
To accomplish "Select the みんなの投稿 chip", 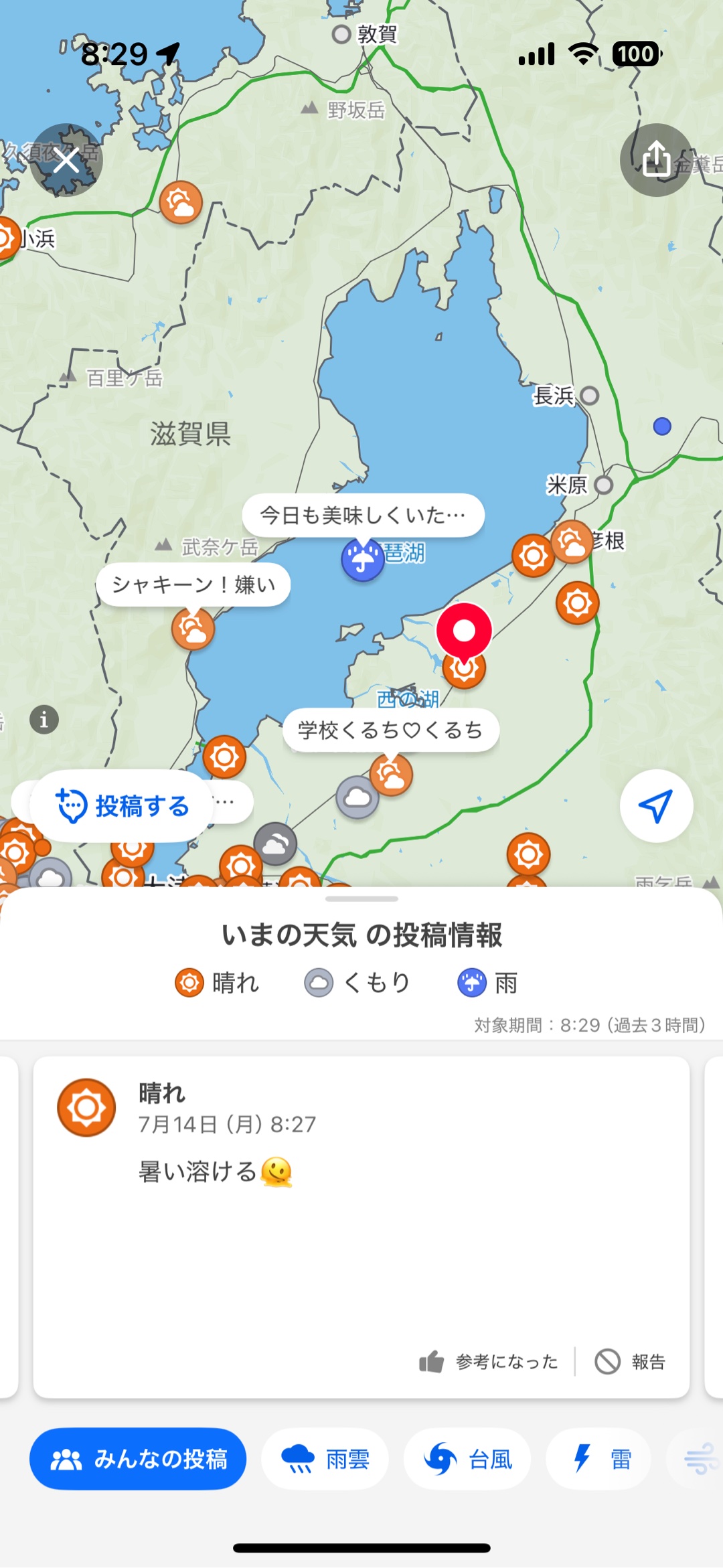I will pyautogui.click(x=138, y=1459).
